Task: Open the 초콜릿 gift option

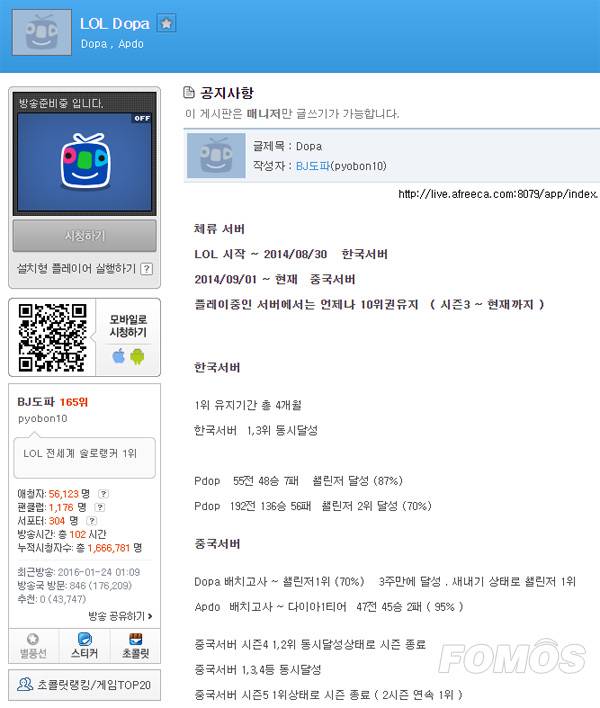Action: 134,646
